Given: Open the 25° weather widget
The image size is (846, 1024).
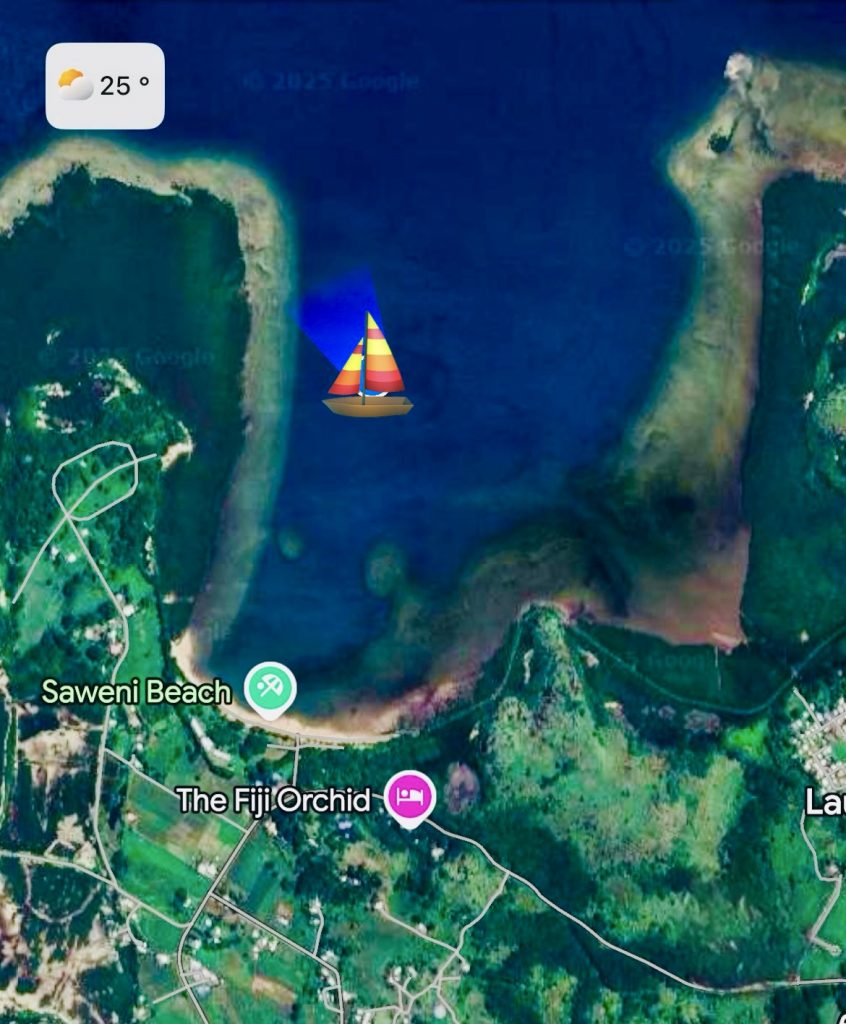Looking at the screenshot, I should pyautogui.click(x=105, y=86).
